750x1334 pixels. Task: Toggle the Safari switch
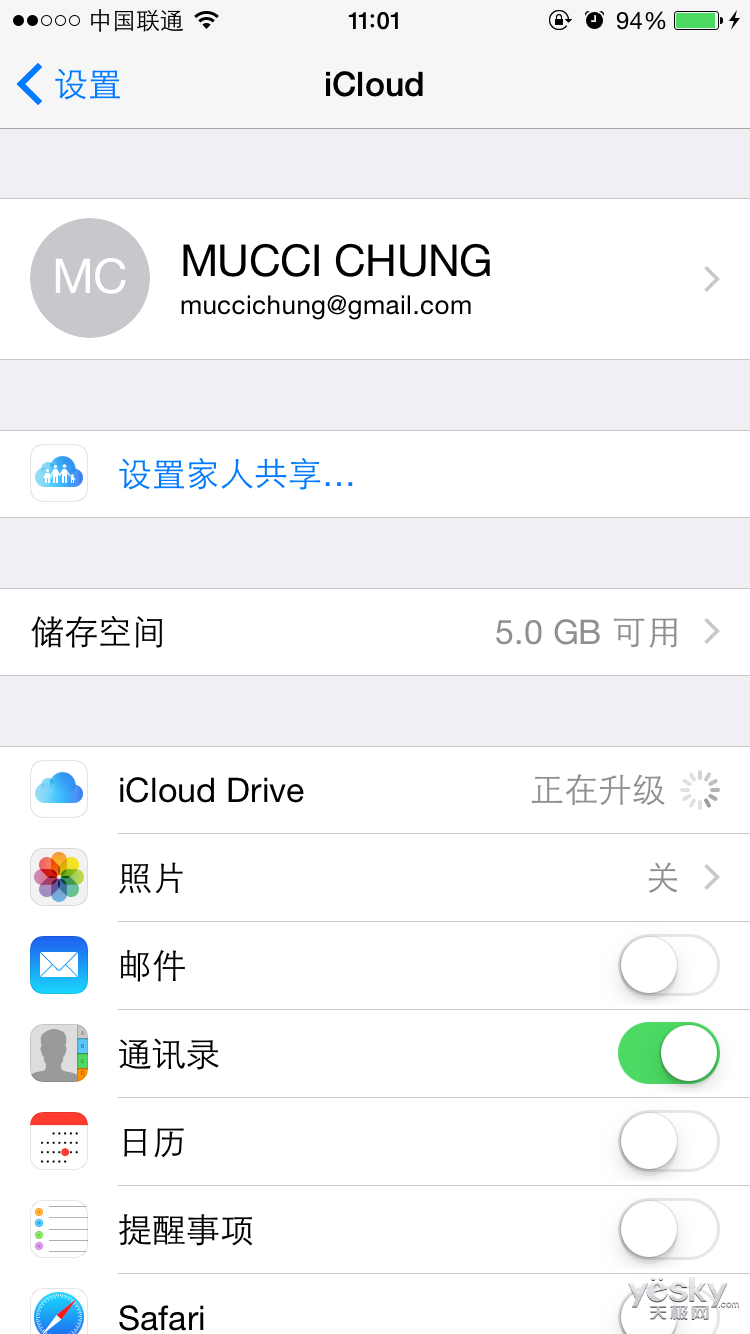669,1314
